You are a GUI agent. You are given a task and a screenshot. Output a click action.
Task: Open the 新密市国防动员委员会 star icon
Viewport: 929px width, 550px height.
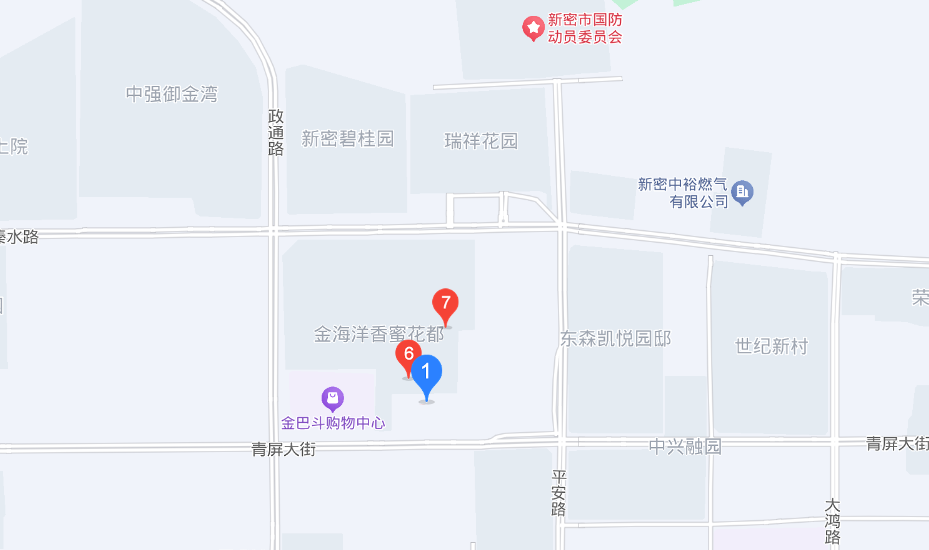point(533,27)
